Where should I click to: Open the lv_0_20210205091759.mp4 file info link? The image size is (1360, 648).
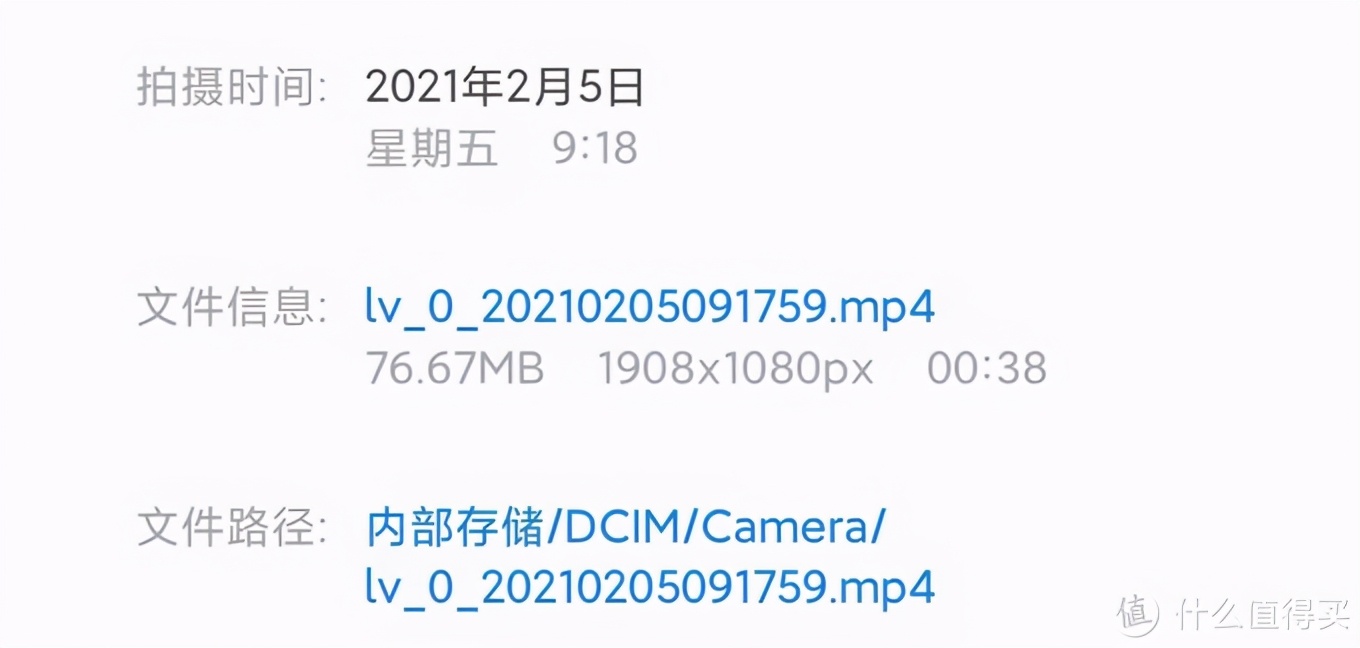[x=650, y=308]
